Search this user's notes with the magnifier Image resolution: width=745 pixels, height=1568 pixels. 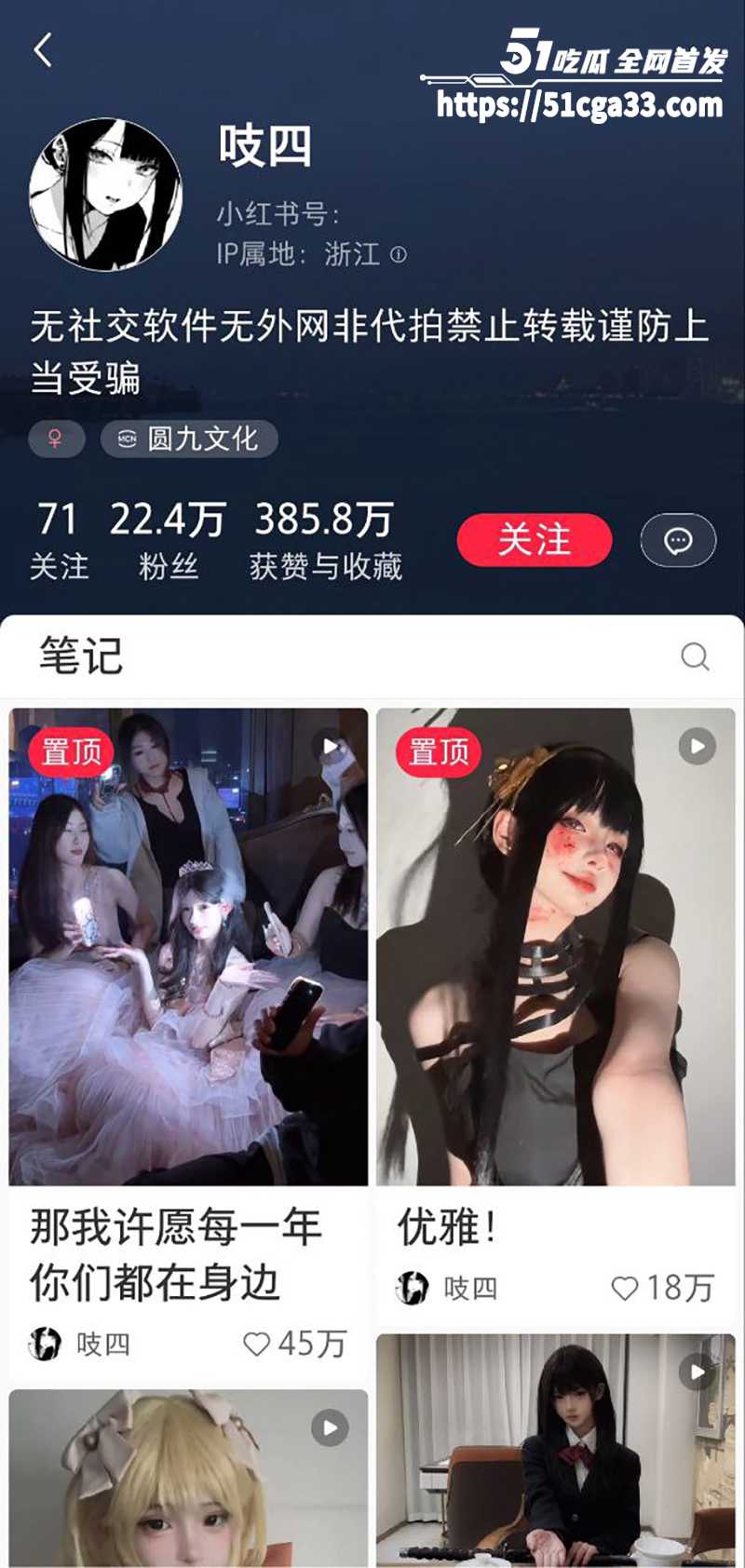point(695,656)
